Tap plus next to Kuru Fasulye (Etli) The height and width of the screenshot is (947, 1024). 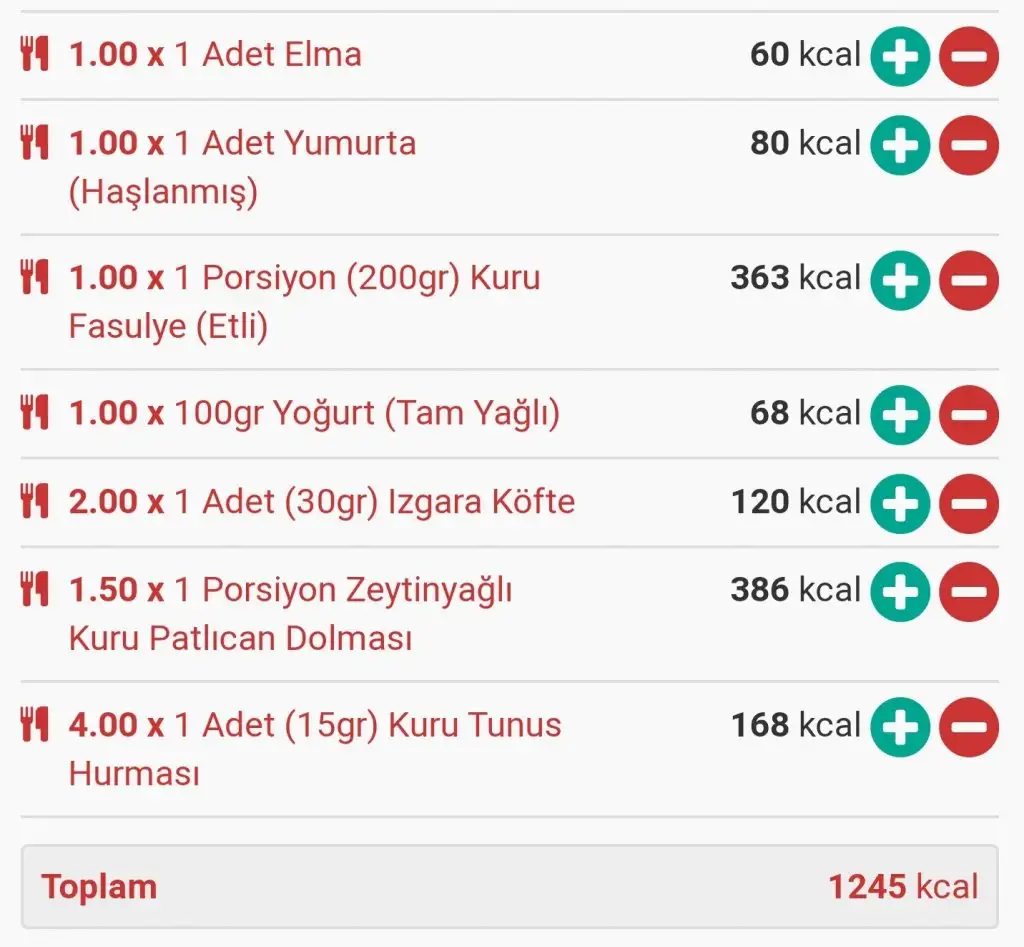[x=900, y=280]
